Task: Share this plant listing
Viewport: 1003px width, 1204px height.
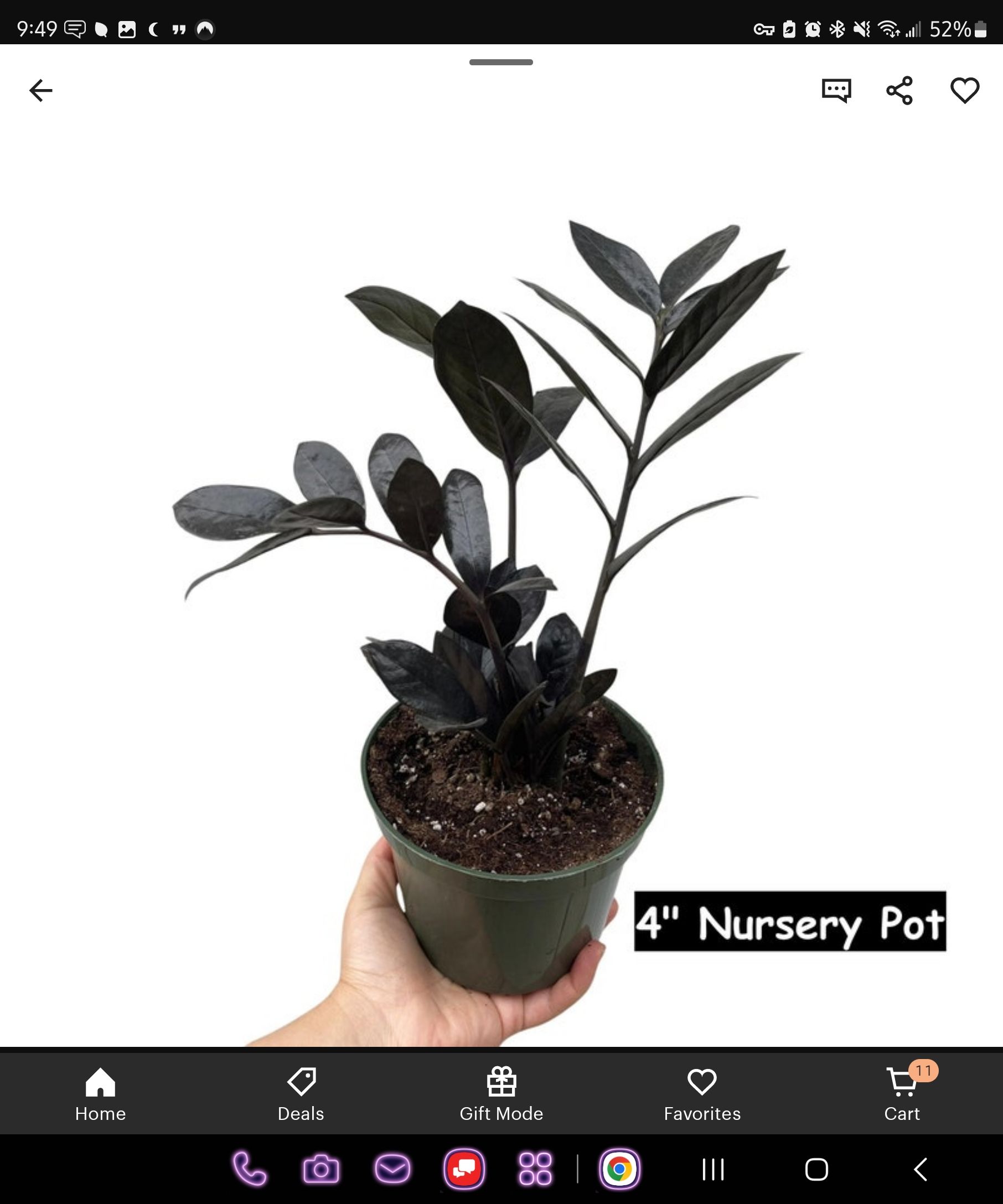Action: (x=899, y=91)
